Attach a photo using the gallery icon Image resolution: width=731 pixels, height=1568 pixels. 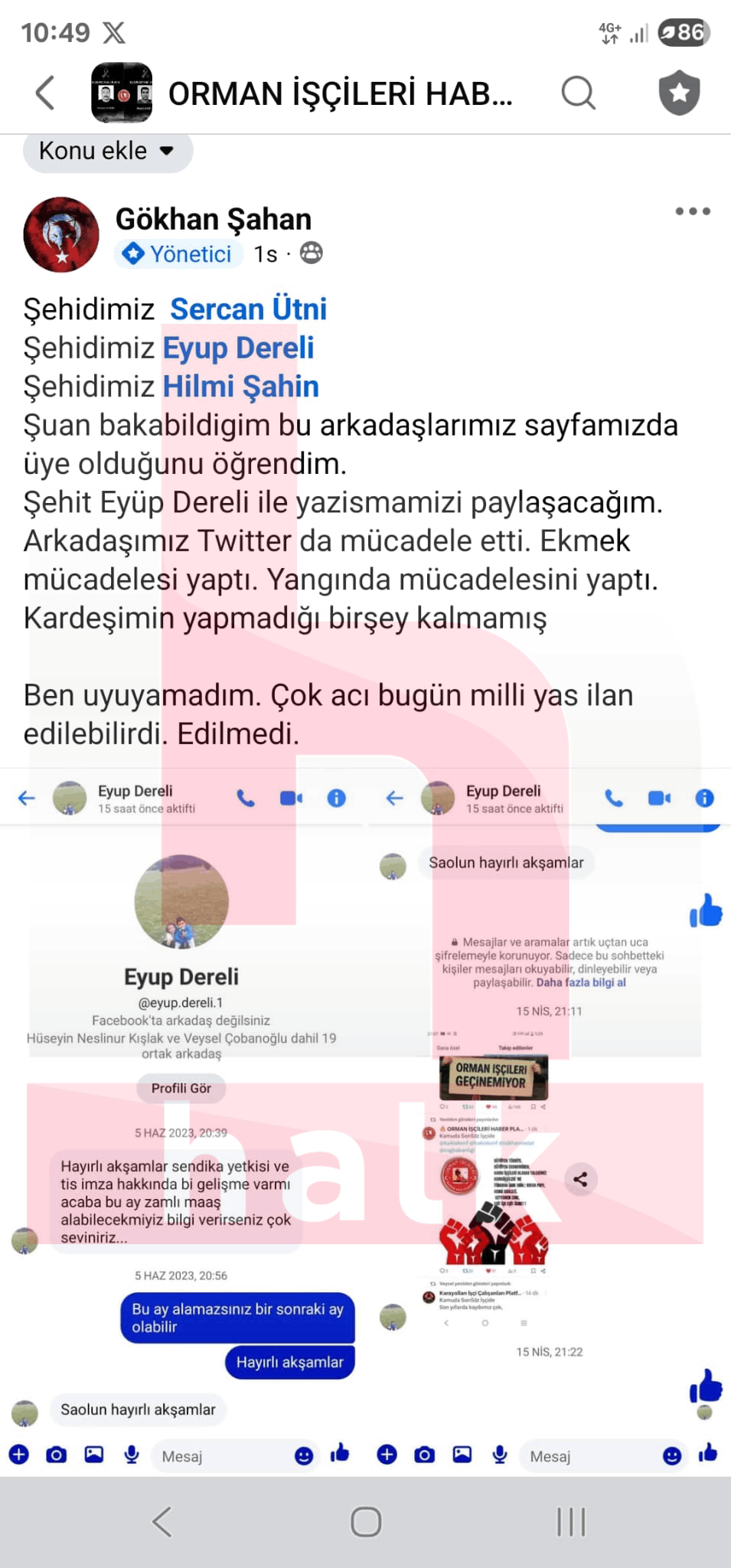(93, 1455)
